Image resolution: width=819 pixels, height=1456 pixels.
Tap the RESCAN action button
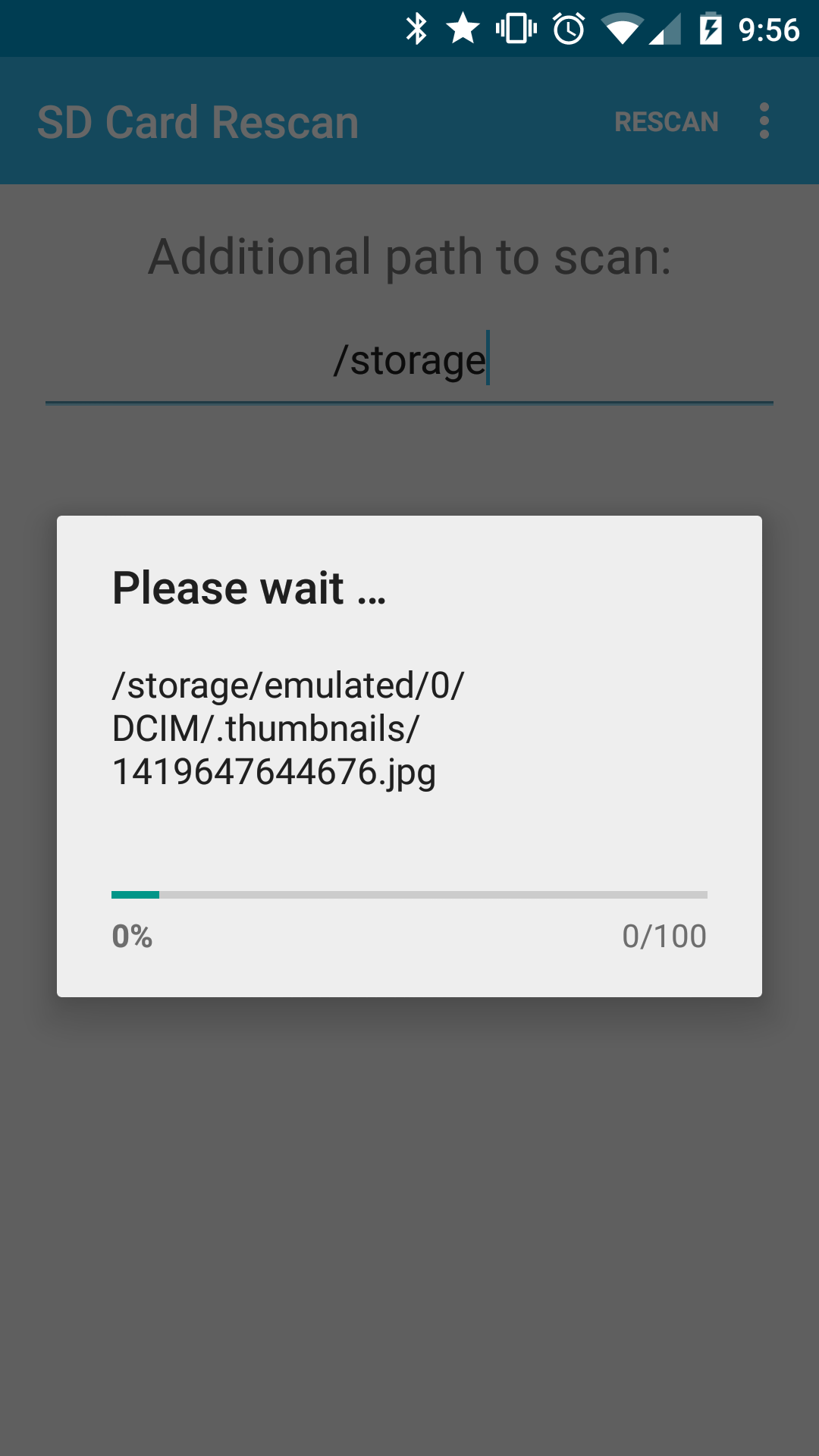pos(667,121)
